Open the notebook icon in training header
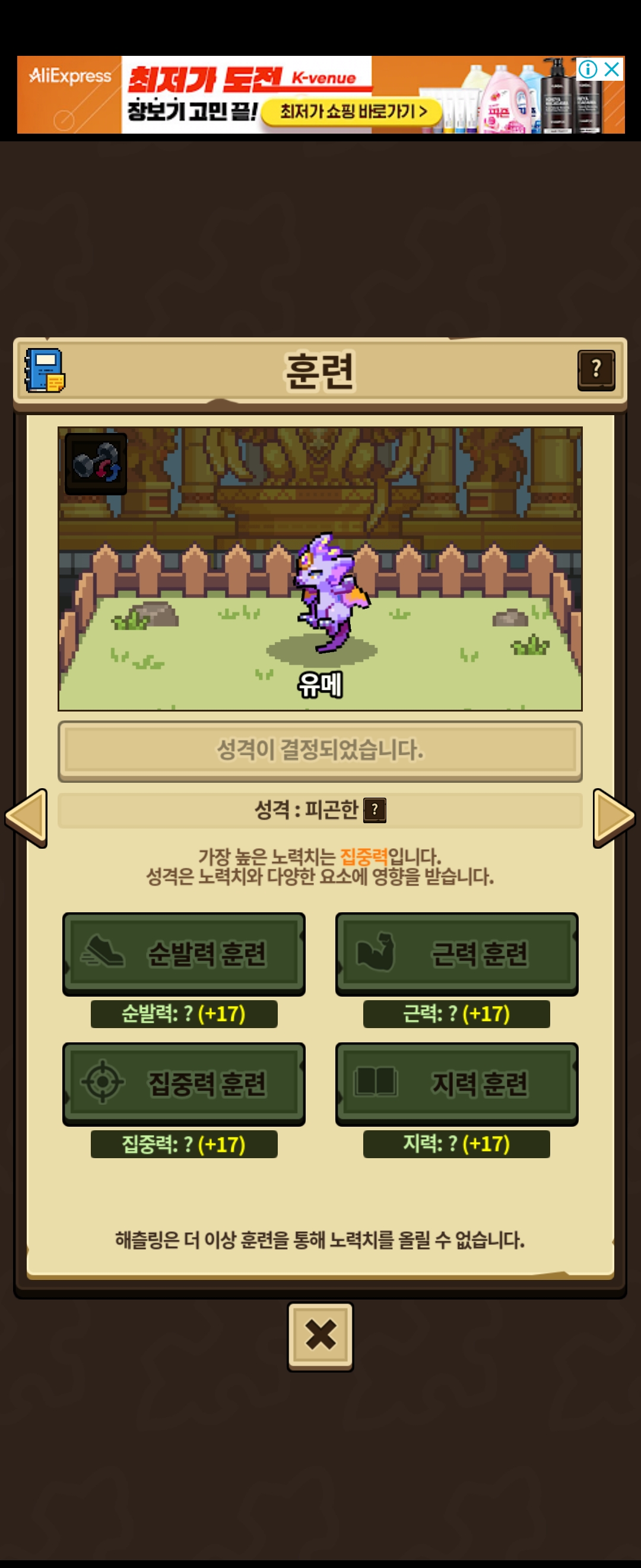 point(45,370)
